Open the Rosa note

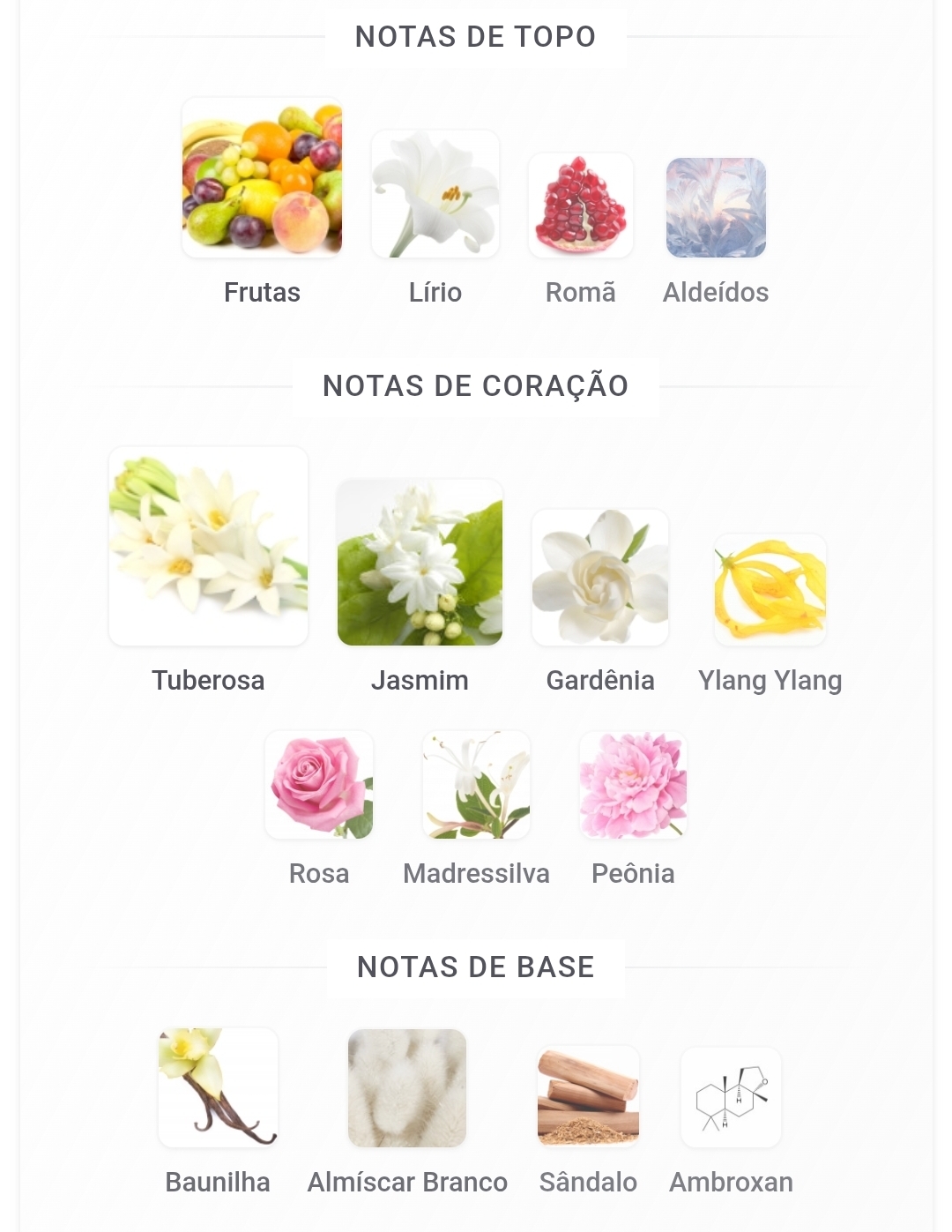point(319,785)
